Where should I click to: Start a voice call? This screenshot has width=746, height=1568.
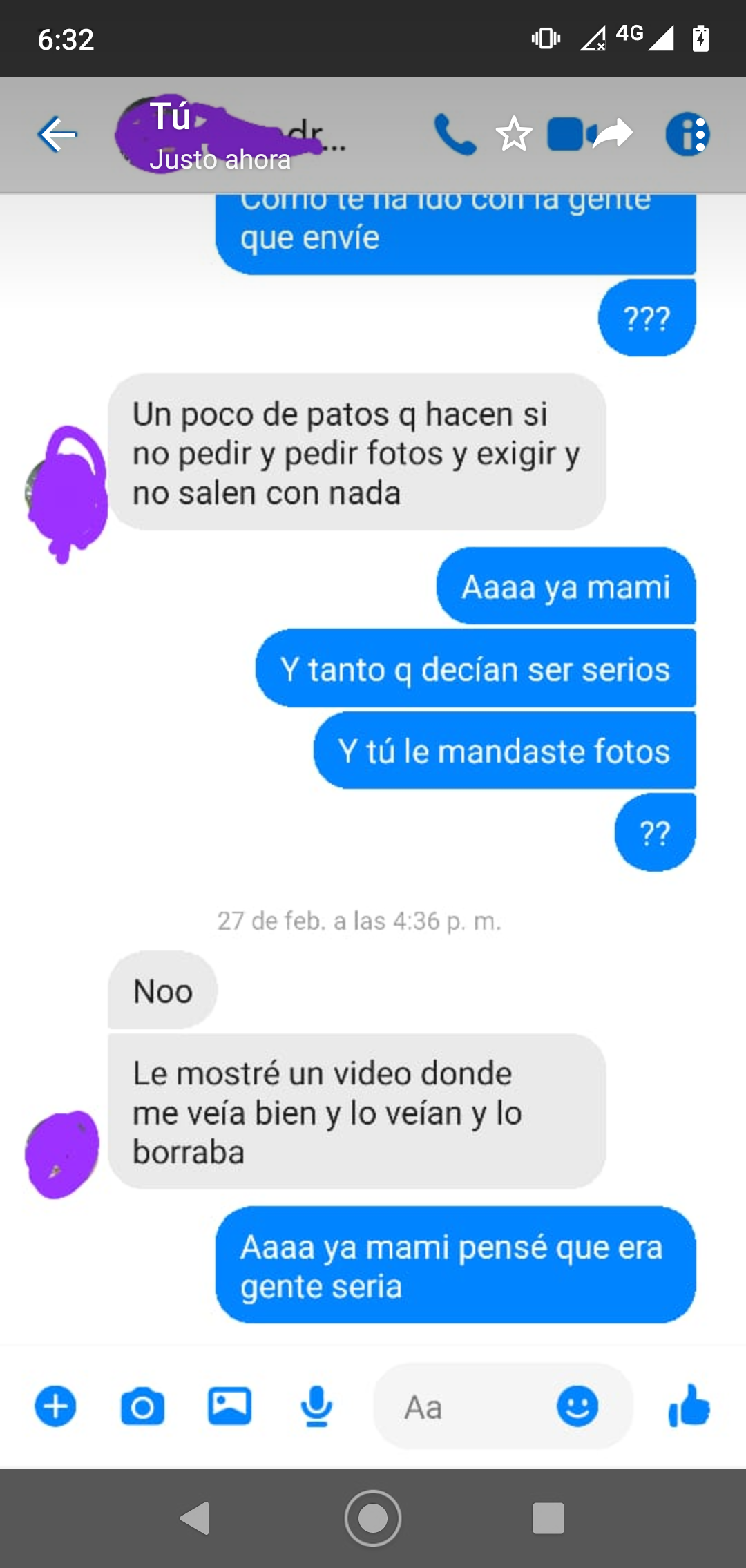[x=455, y=134]
